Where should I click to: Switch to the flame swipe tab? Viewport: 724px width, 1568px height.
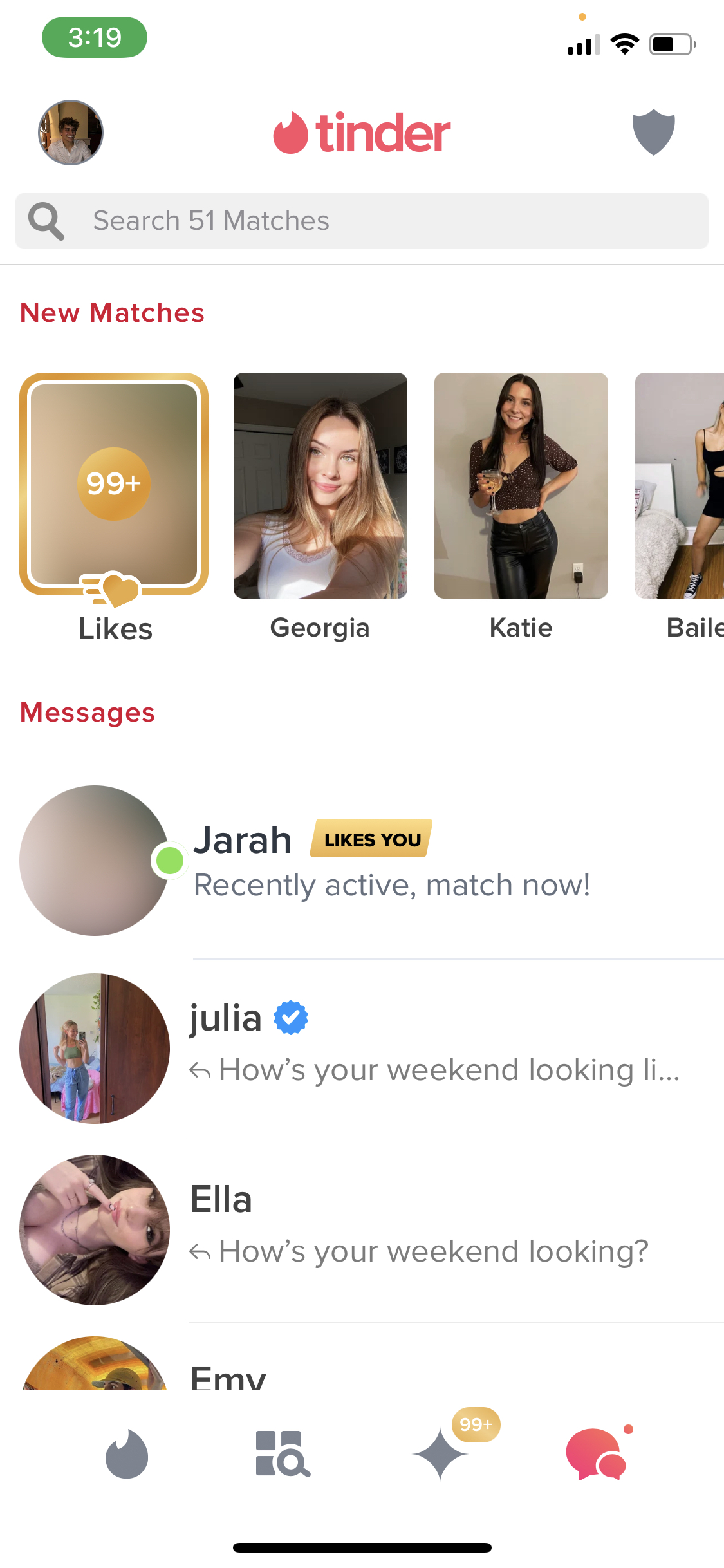tap(127, 1453)
